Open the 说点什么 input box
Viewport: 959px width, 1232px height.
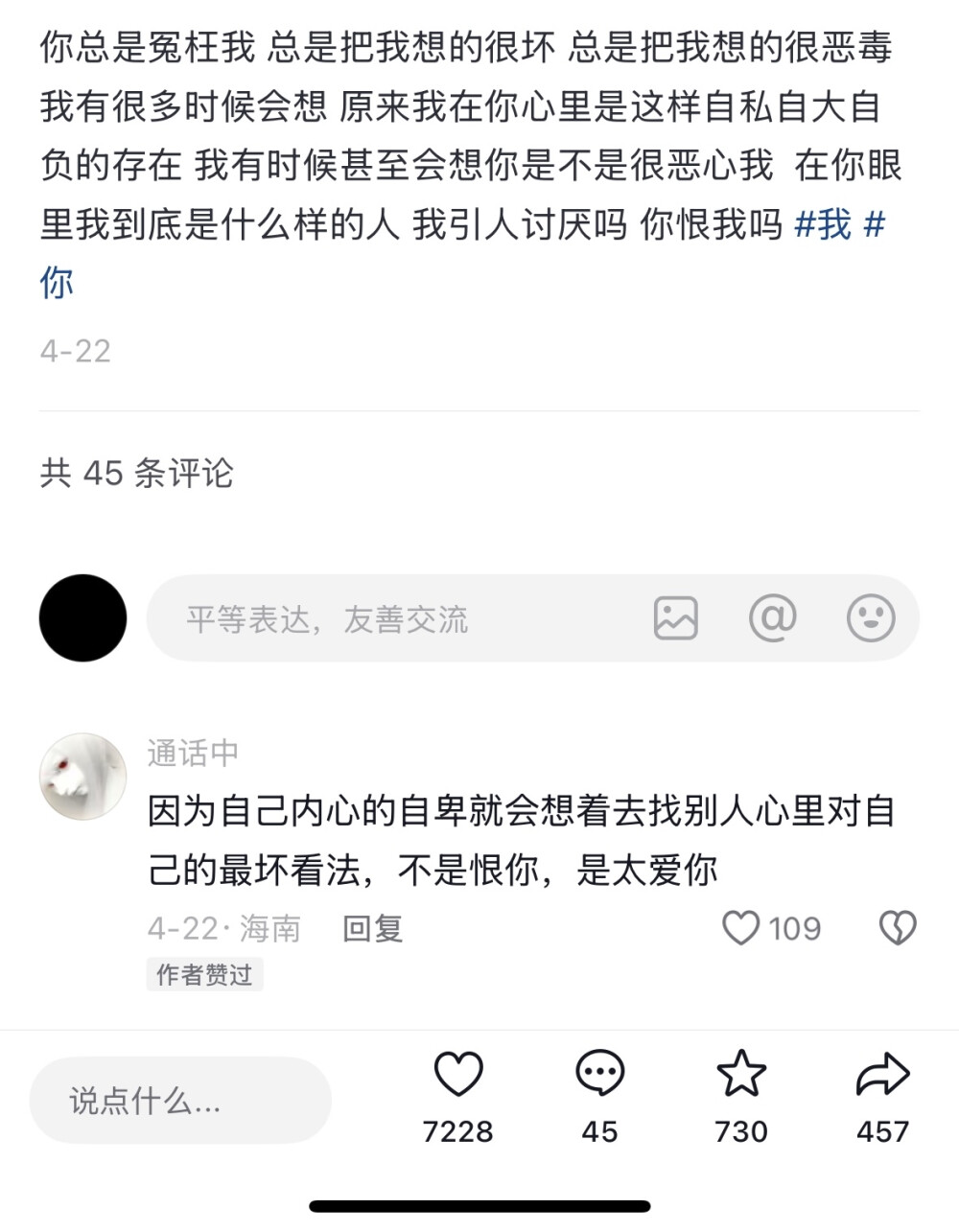[180, 1101]
